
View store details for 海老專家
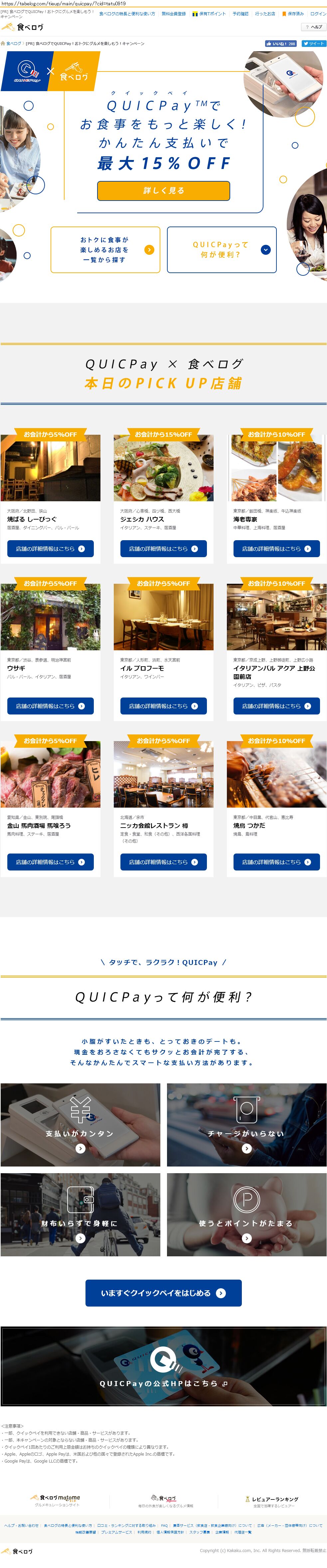pyautogui.click(x=276, y=549)
